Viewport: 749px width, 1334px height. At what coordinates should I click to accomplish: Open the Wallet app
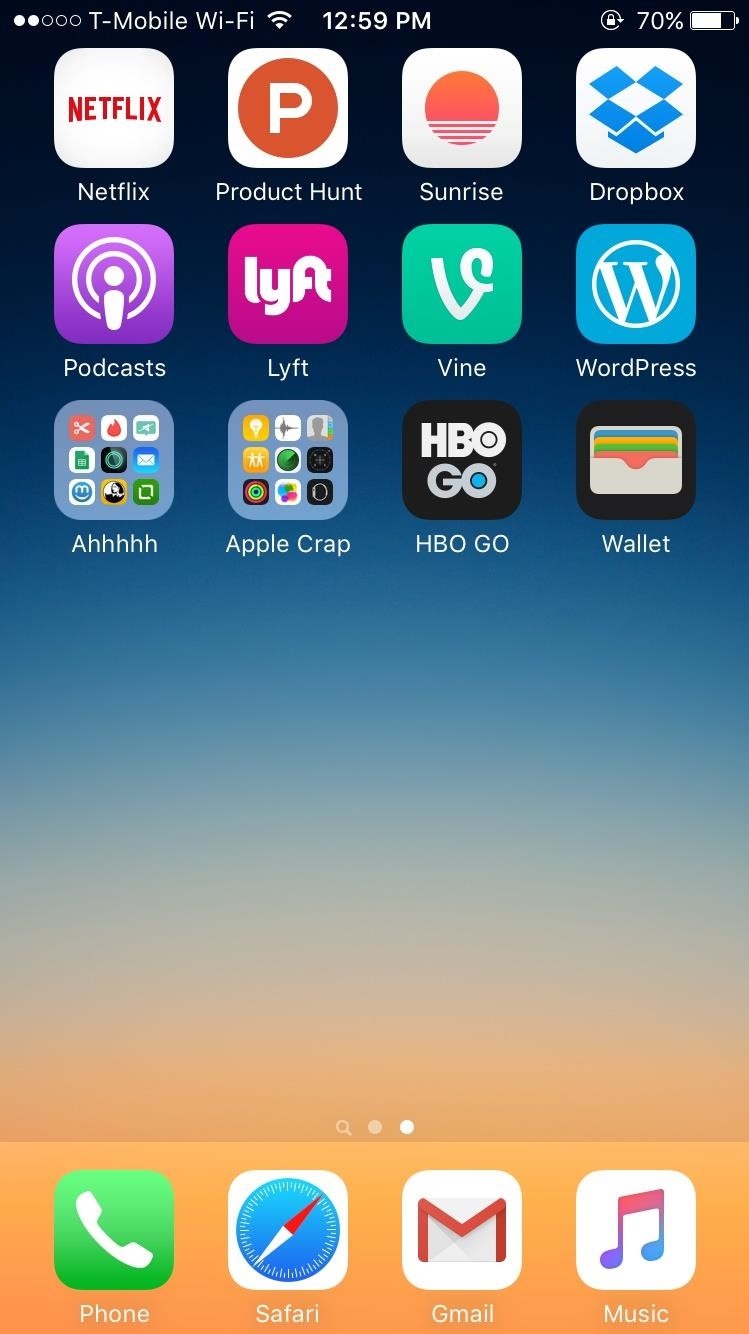636,460
